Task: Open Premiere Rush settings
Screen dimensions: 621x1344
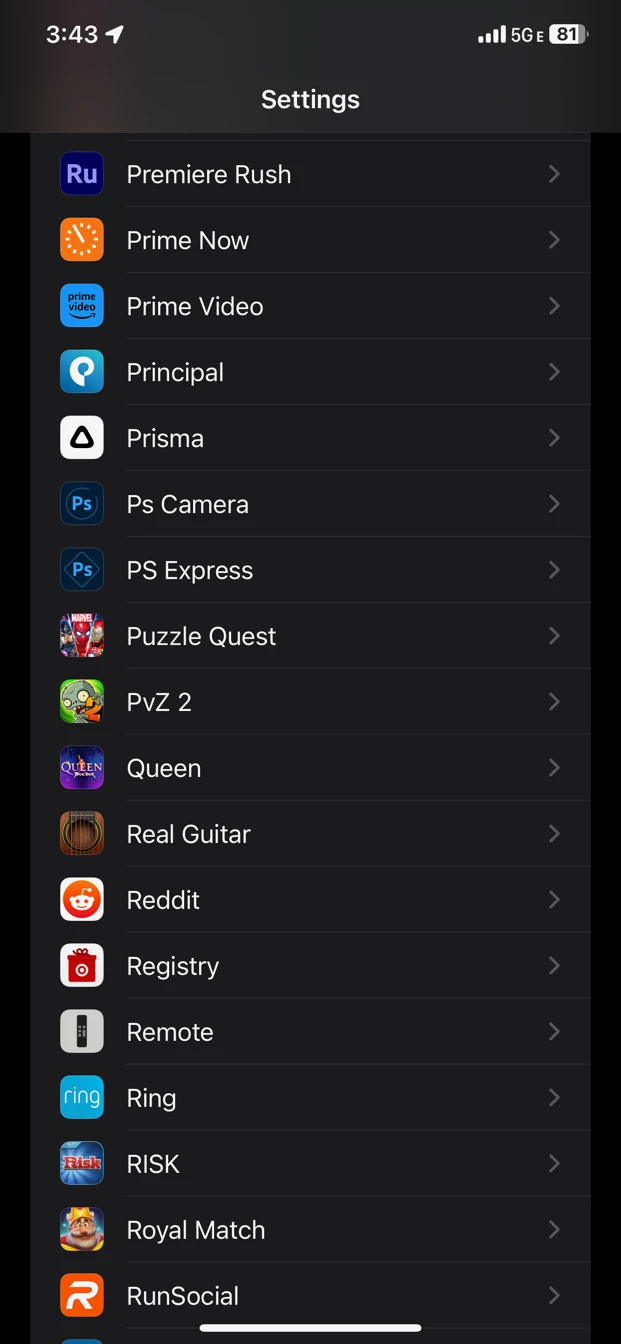Action: click(310, 174)
